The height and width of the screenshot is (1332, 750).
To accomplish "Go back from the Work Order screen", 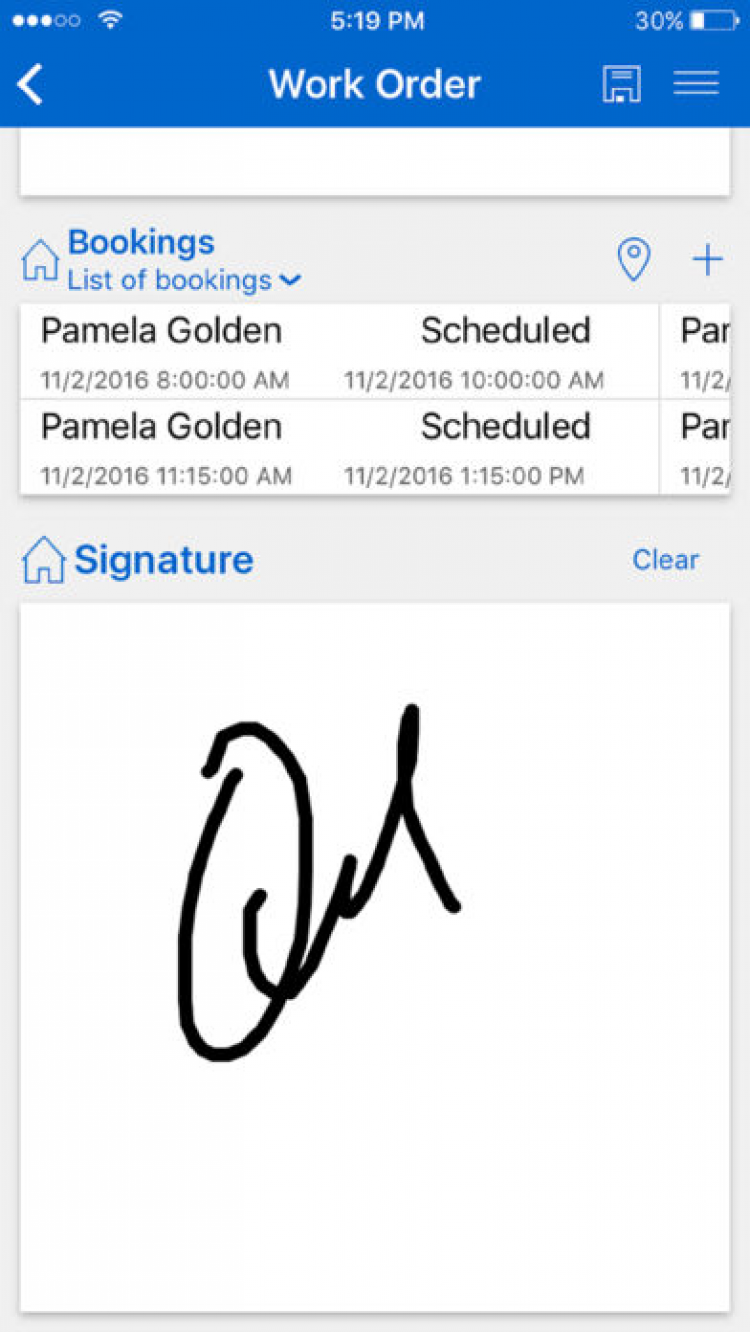I will click(x=31, y=85).
